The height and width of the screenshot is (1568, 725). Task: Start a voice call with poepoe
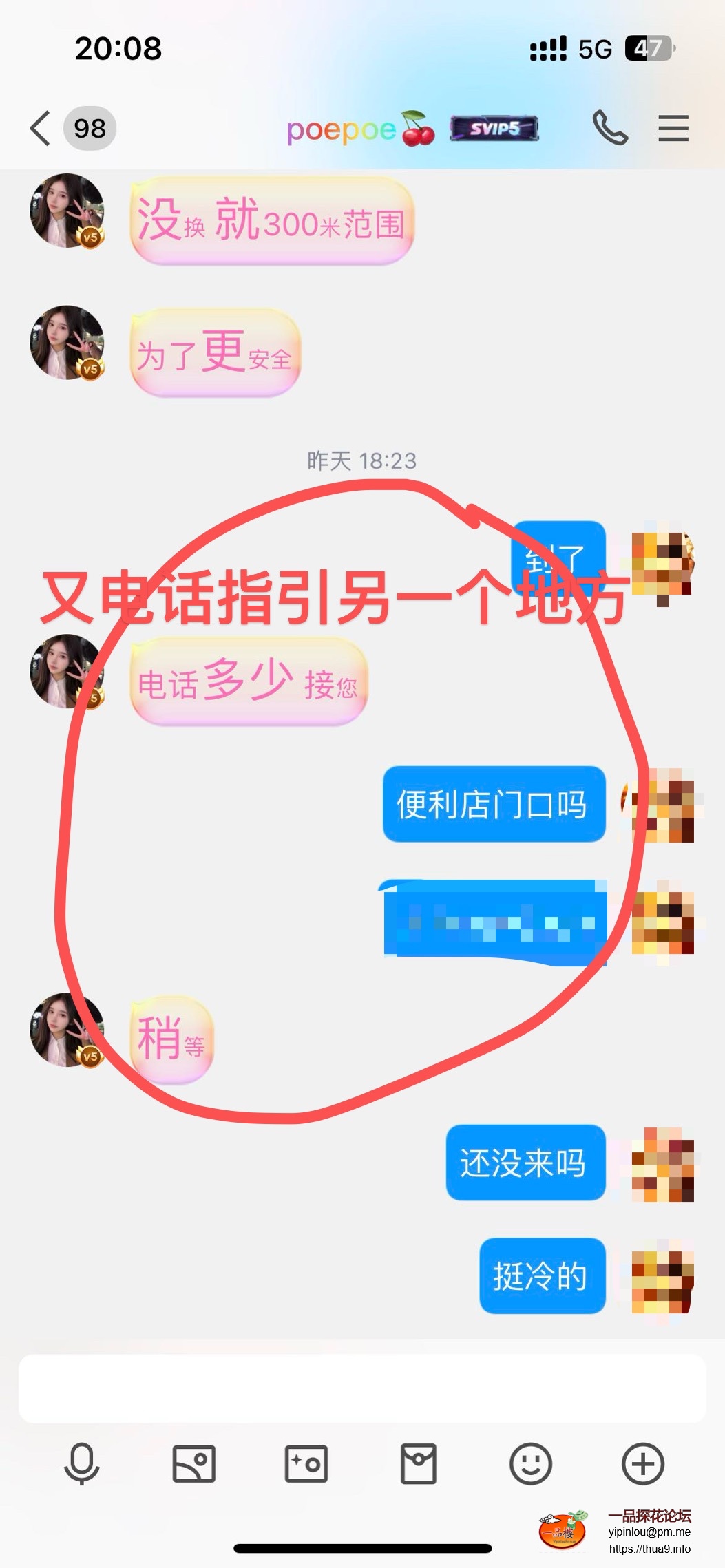pos(610,128)
